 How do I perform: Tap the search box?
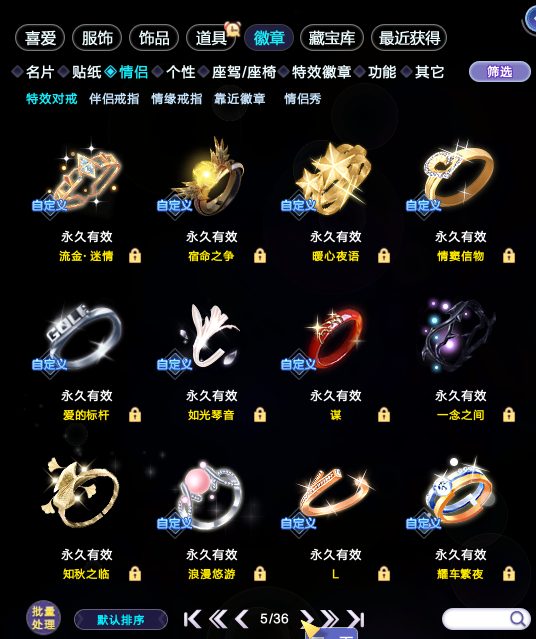pos(486,619)
